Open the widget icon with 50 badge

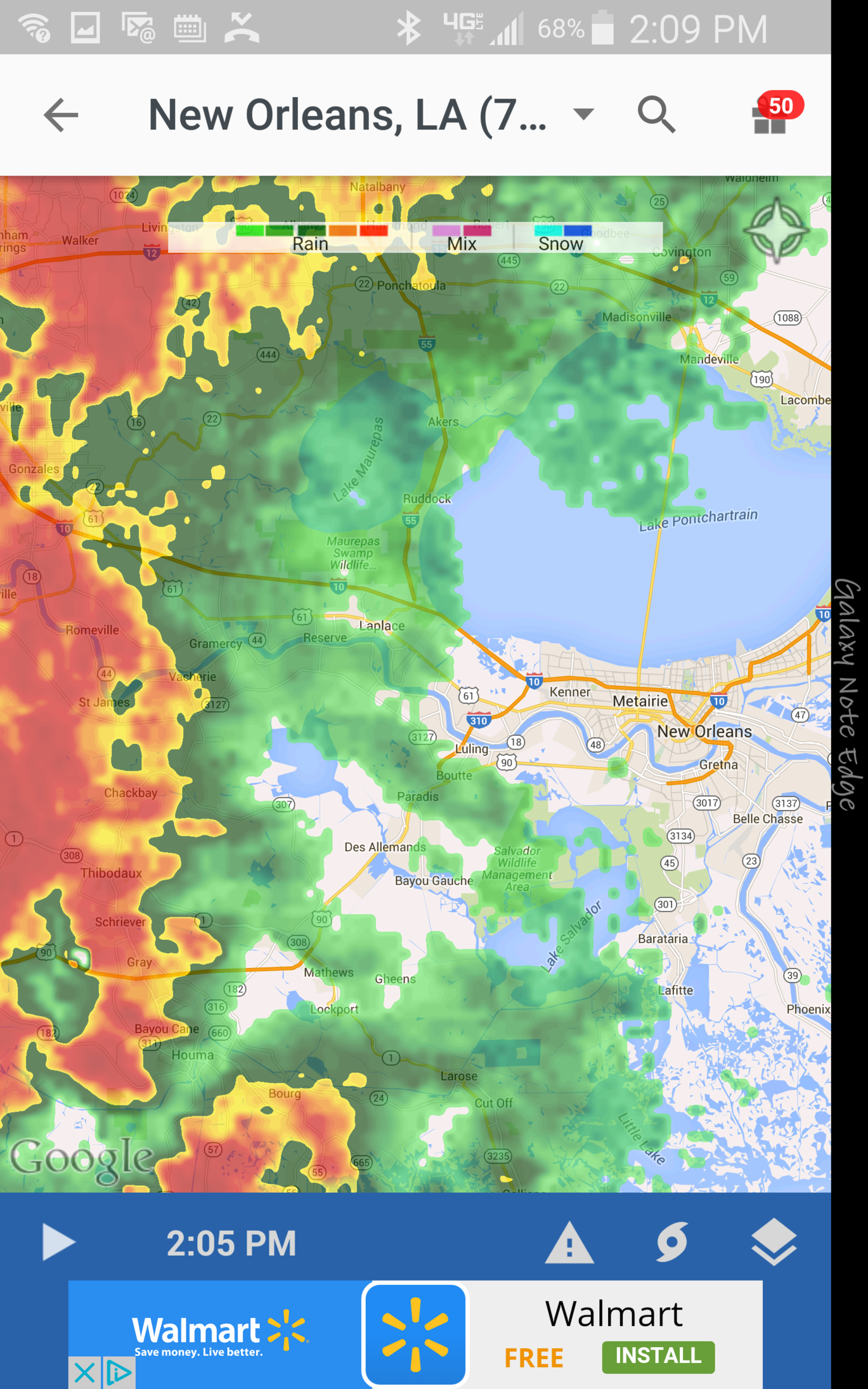[772, 114]
